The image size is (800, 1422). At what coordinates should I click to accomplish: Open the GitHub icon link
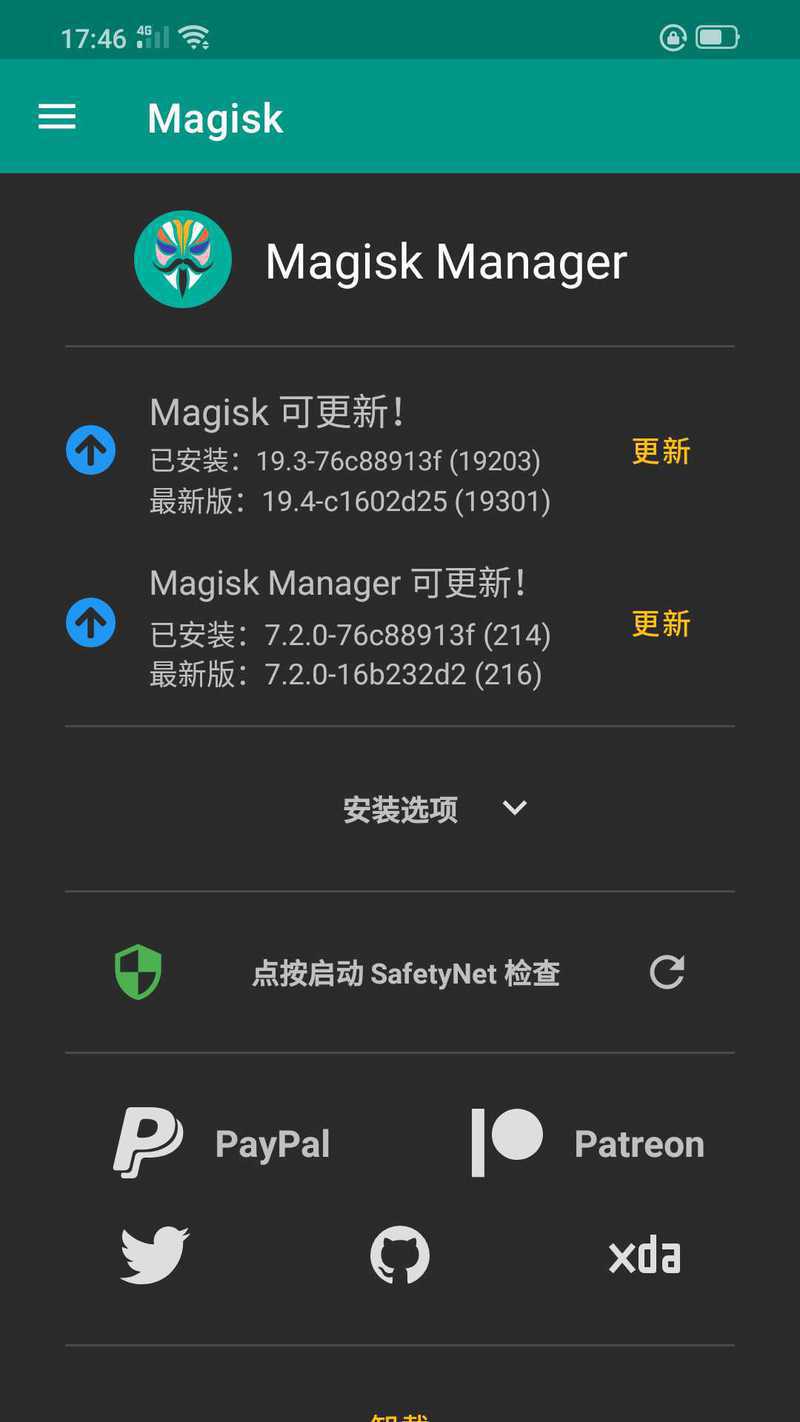[400, 1255]
